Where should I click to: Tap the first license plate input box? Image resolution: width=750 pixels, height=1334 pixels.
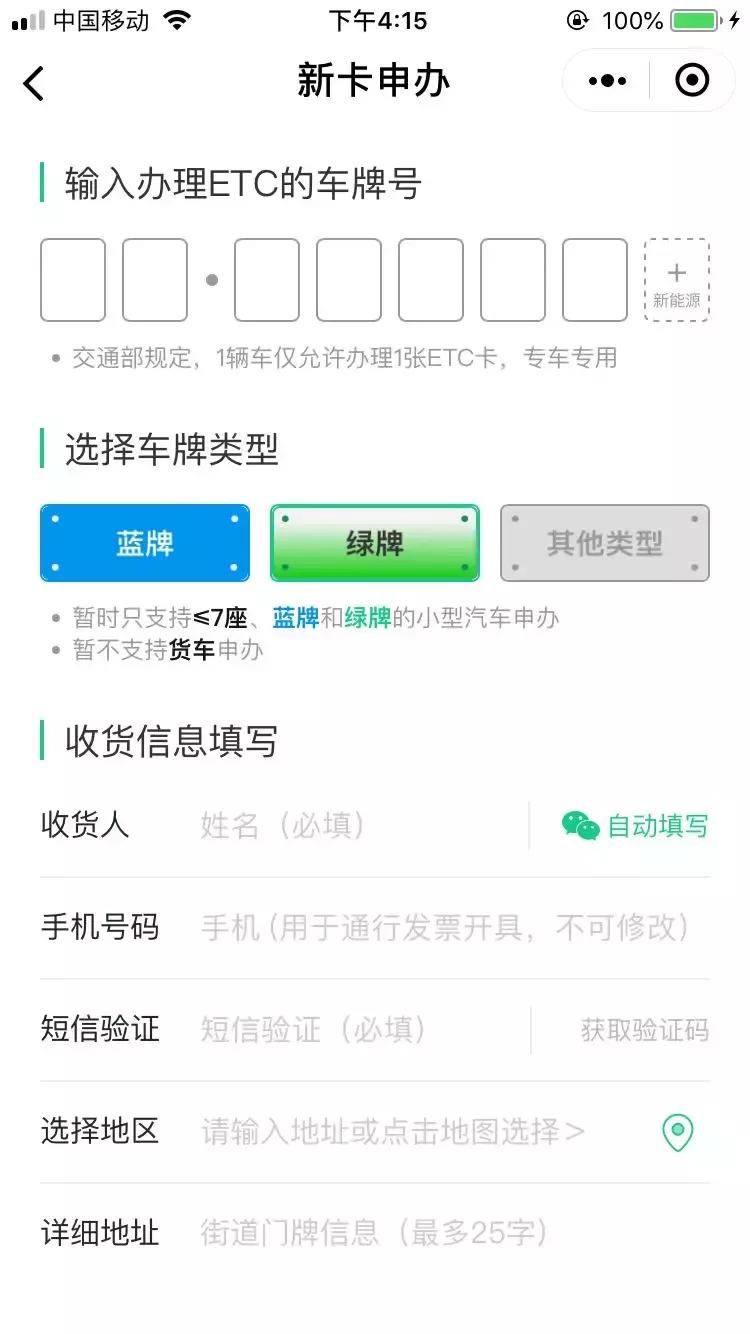click(72, 280)
